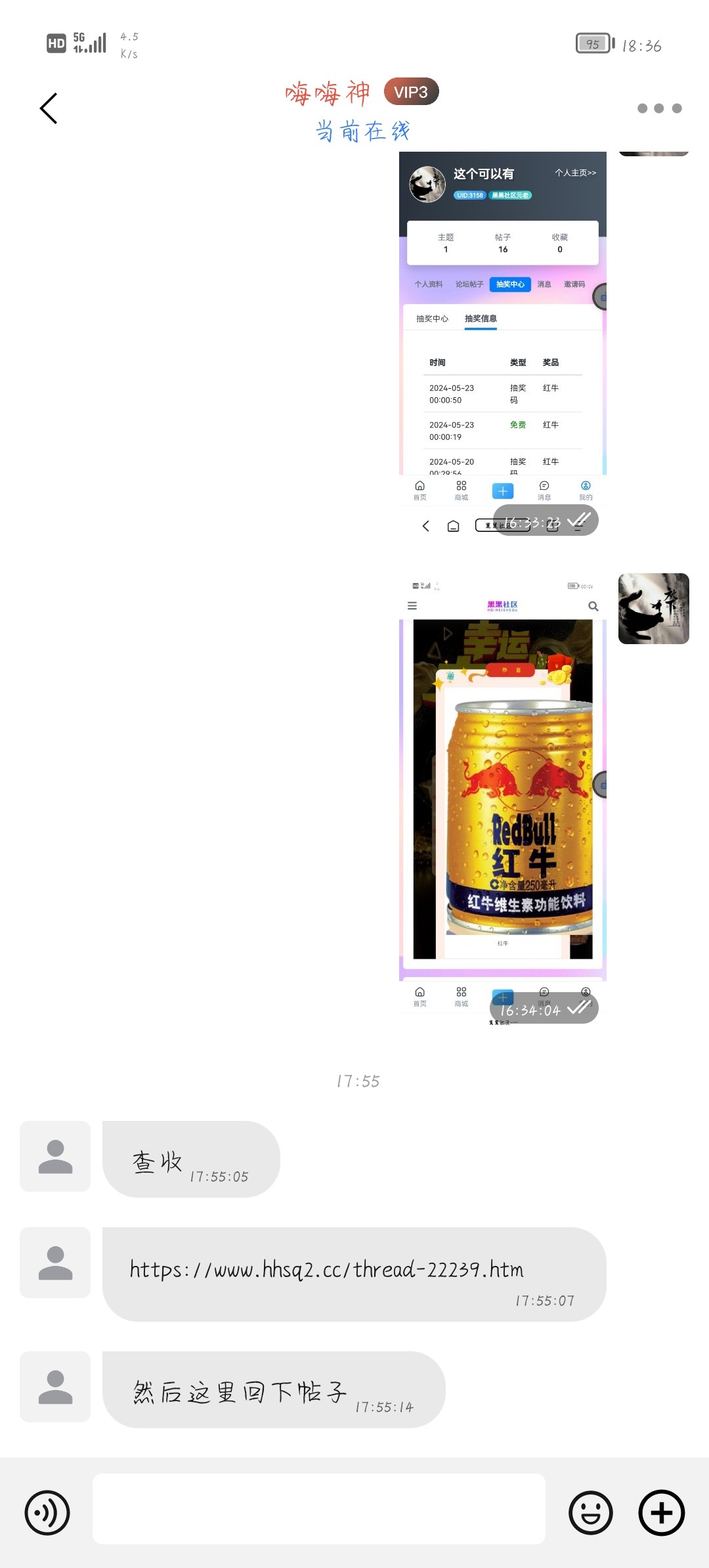709x1568 pixels.
Task: Open sender's avatar next to 查收 message
Action: tap(55, 1156)
